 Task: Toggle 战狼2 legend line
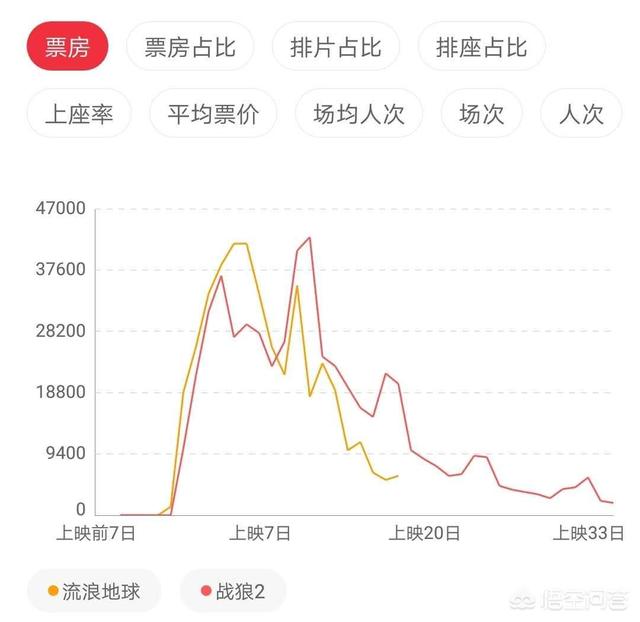pos(233,591)
